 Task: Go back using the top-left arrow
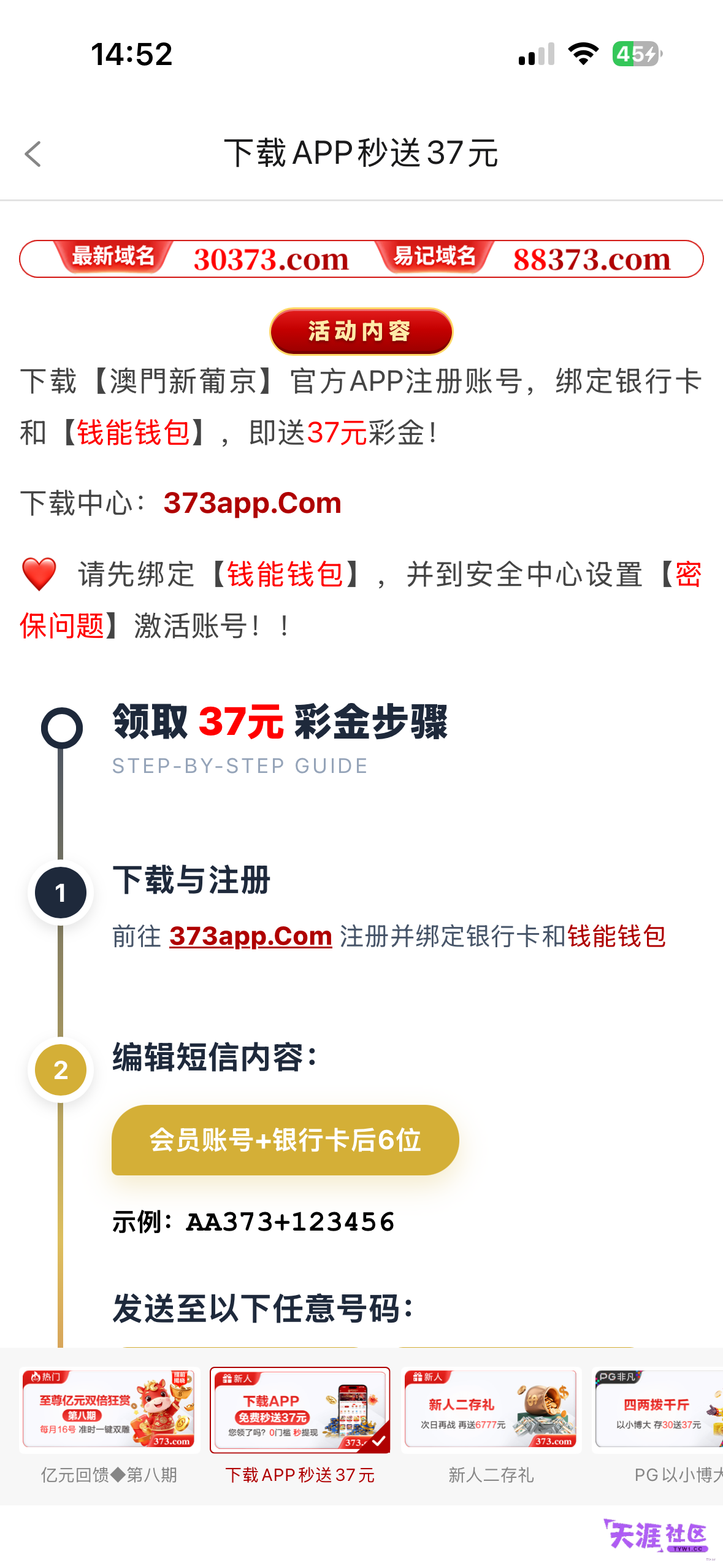[x=33, y=154]
